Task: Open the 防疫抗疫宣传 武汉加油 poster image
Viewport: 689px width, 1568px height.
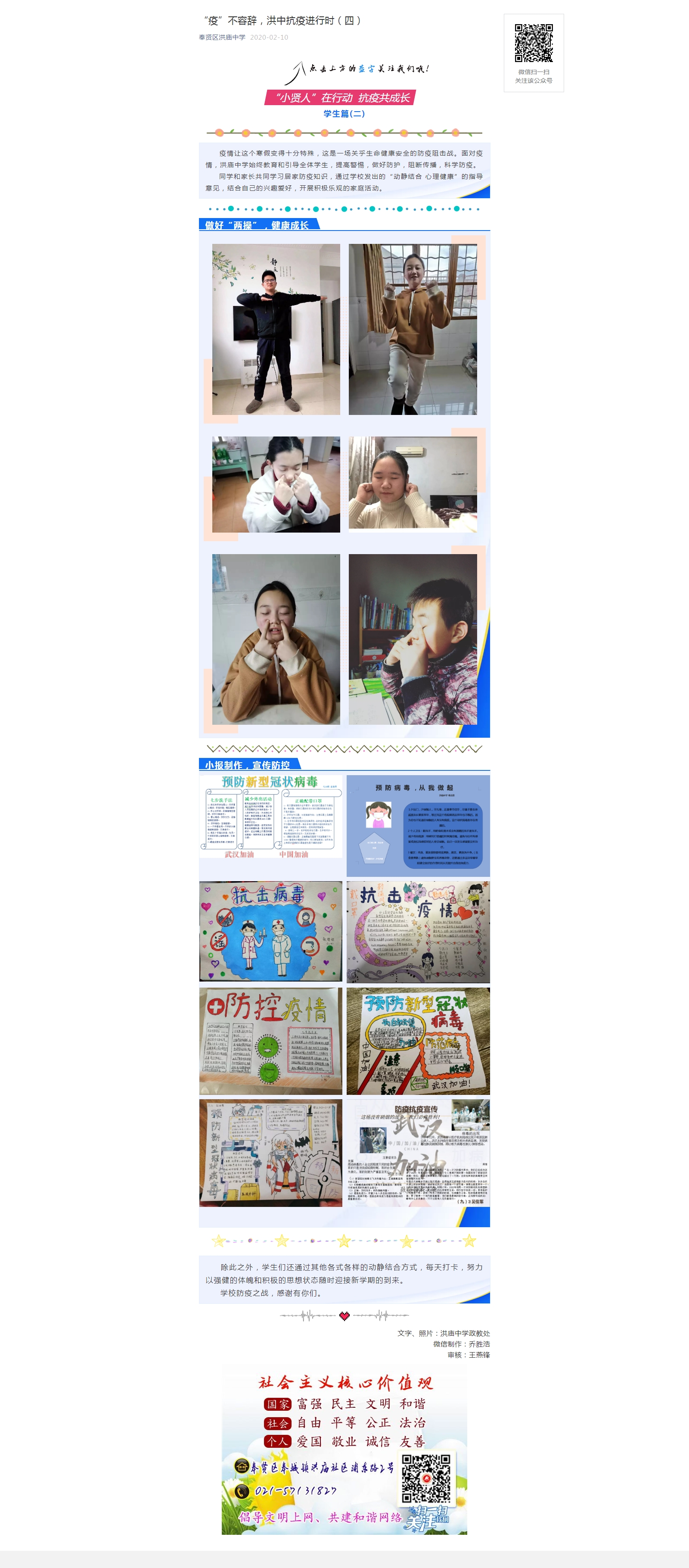Action: 418,1152
